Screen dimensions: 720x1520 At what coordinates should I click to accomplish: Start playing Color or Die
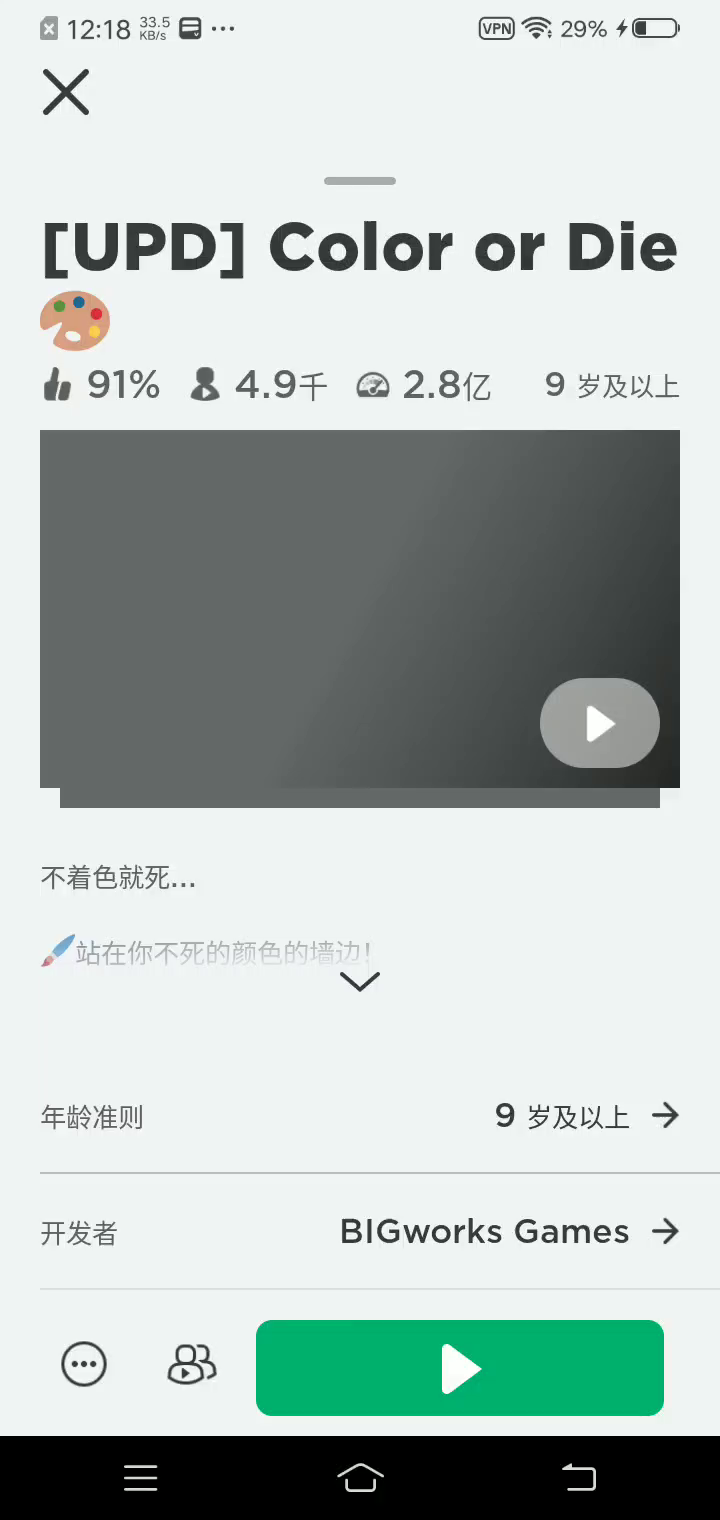[460, 1368]
